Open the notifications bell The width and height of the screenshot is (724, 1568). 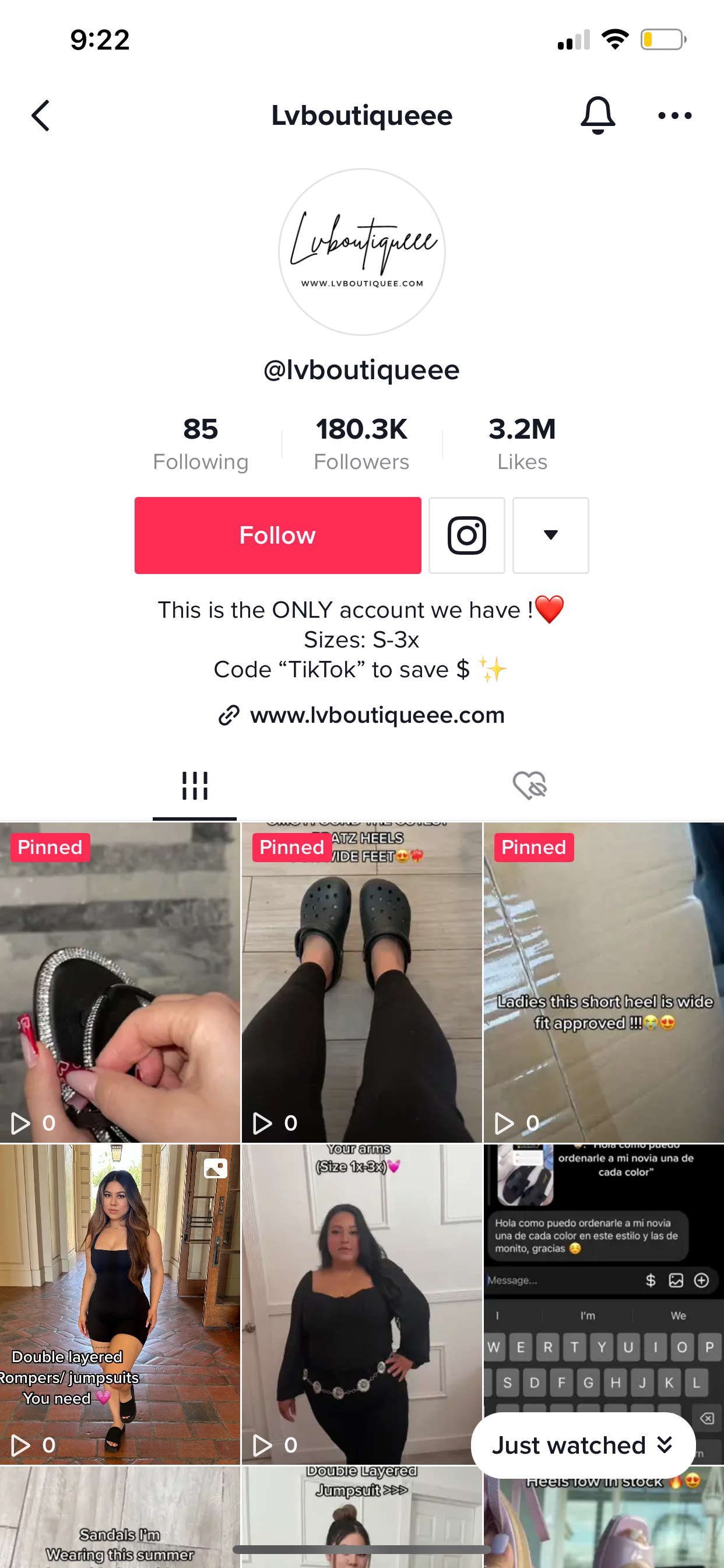[x=598, y=115]
